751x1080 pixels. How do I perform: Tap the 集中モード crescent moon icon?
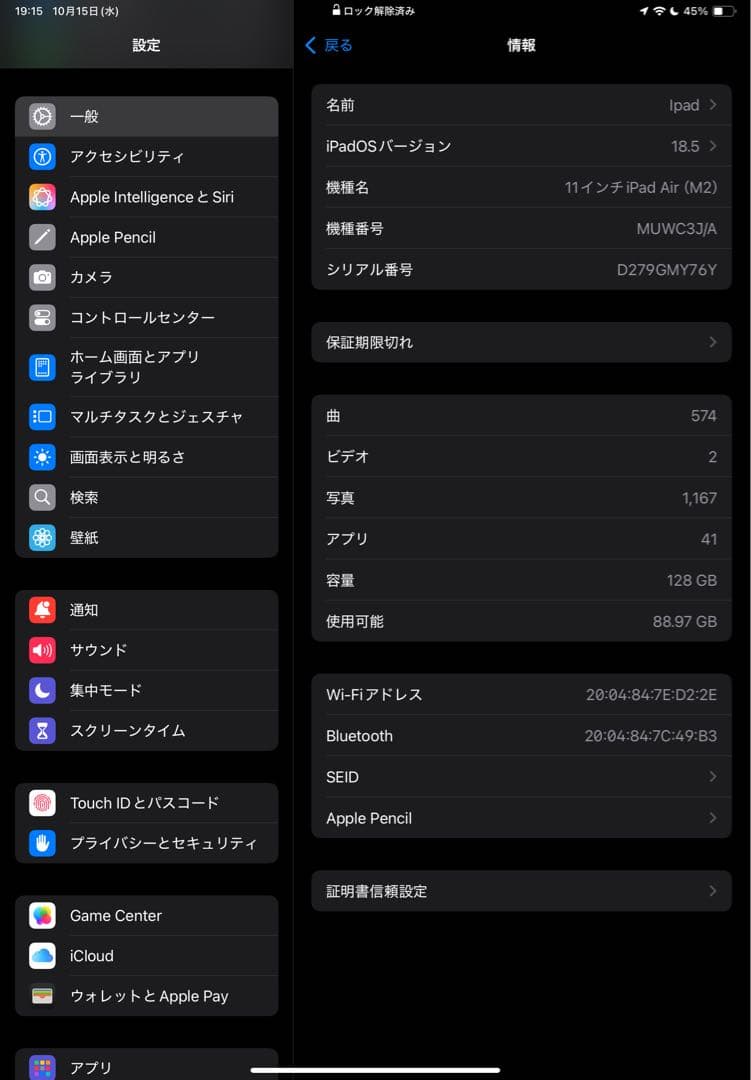[42, 690]
